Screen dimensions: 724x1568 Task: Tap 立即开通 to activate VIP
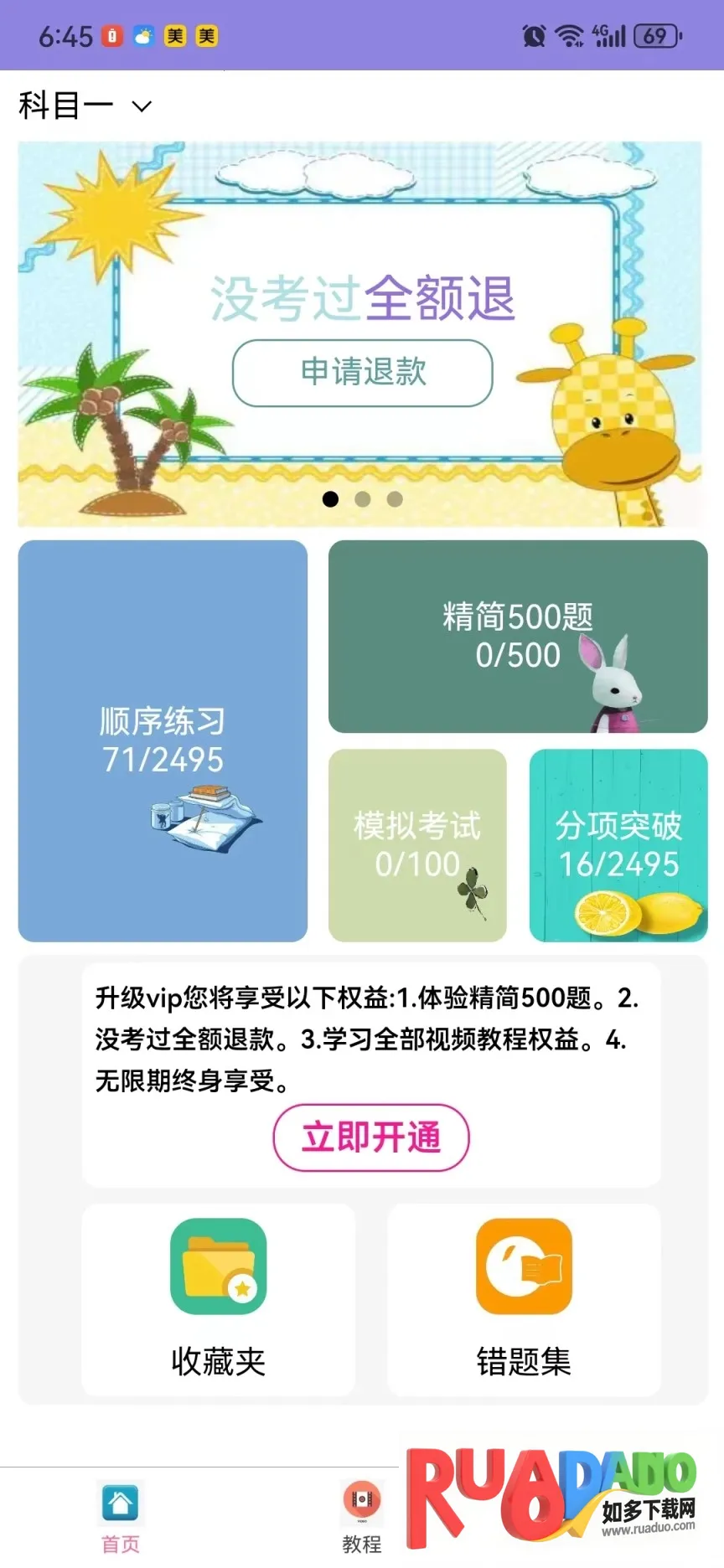point(370,1137)
